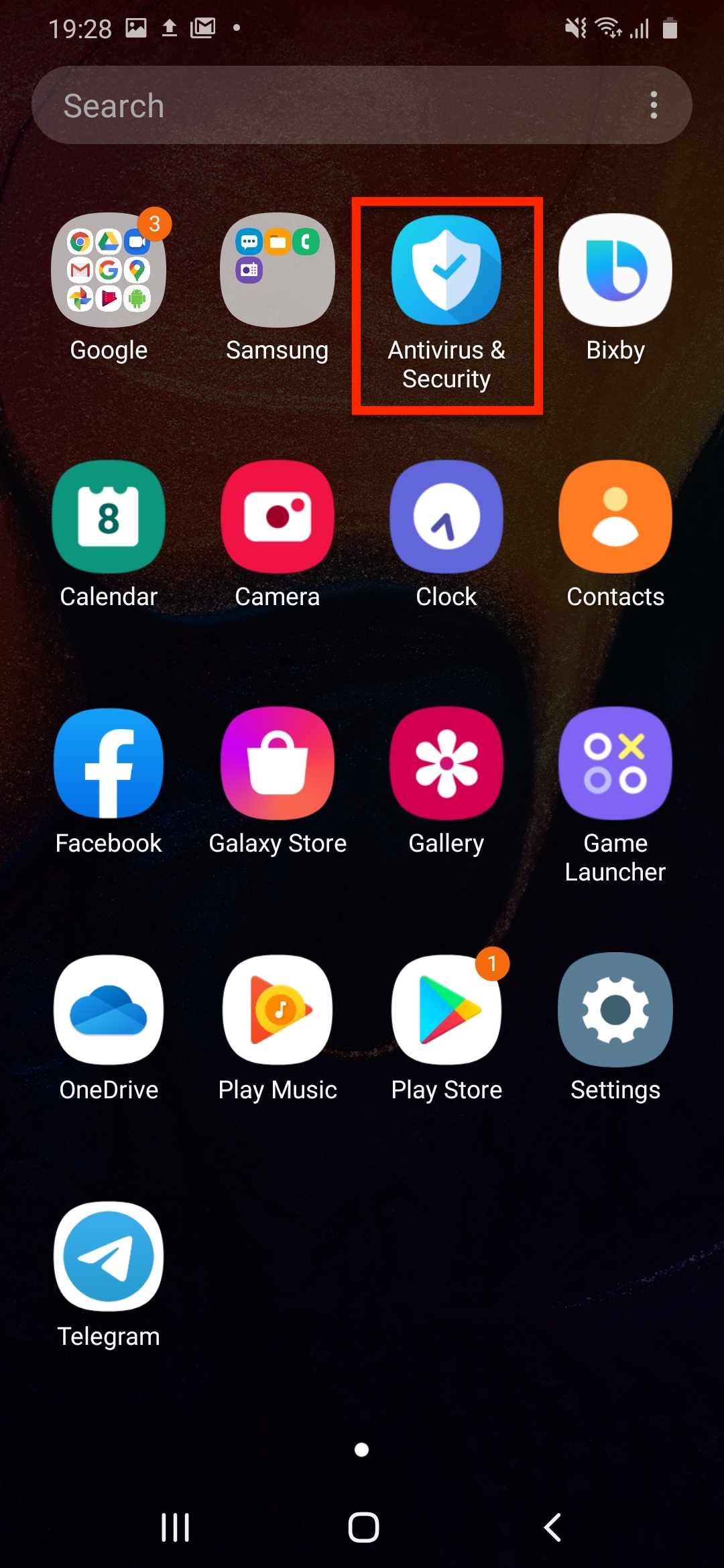
Task: Open the Clock app
Action: [446, 517]
